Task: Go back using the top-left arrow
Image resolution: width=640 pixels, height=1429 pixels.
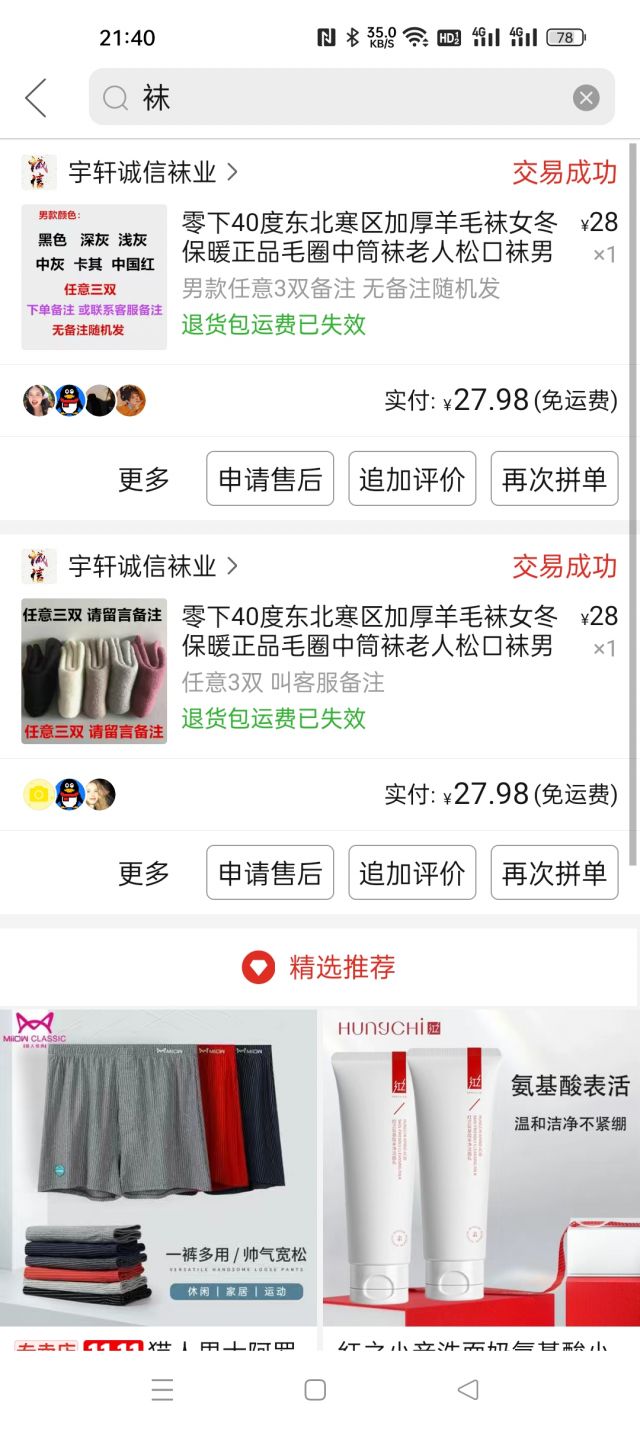Action: coord(36,98)
